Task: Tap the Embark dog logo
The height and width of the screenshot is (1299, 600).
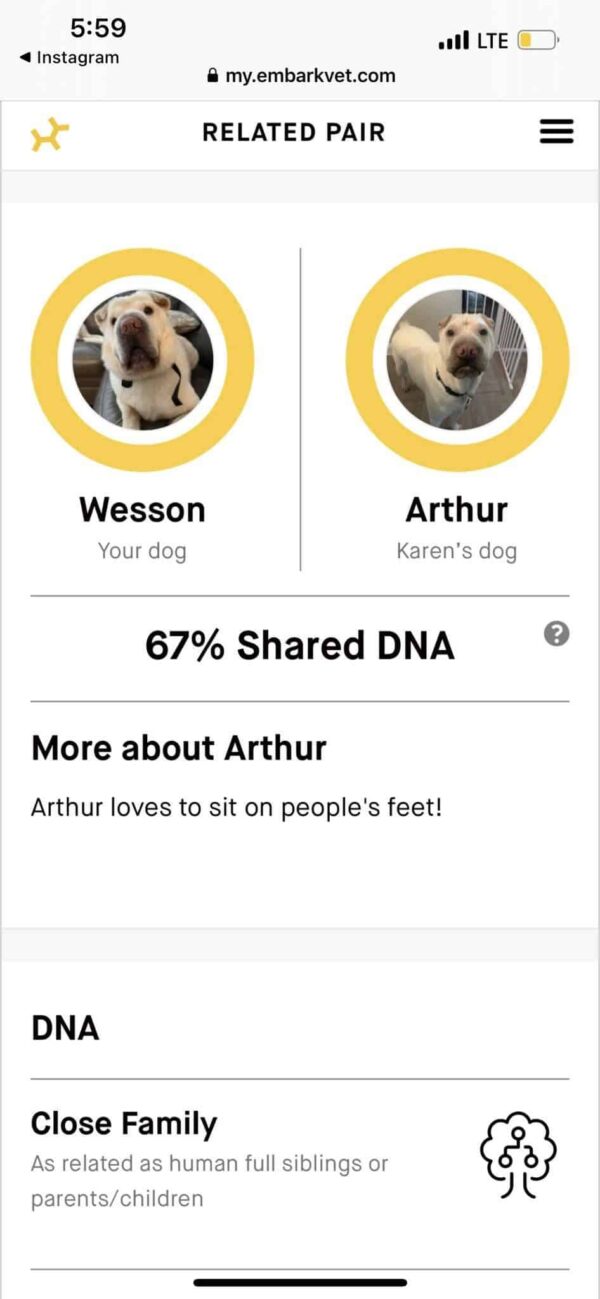Action: point(49,134)
